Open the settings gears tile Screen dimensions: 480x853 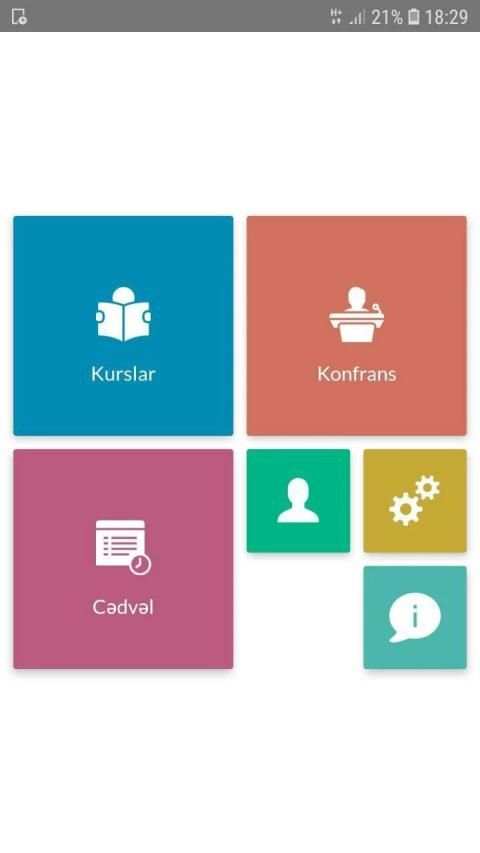coord(415,500)
